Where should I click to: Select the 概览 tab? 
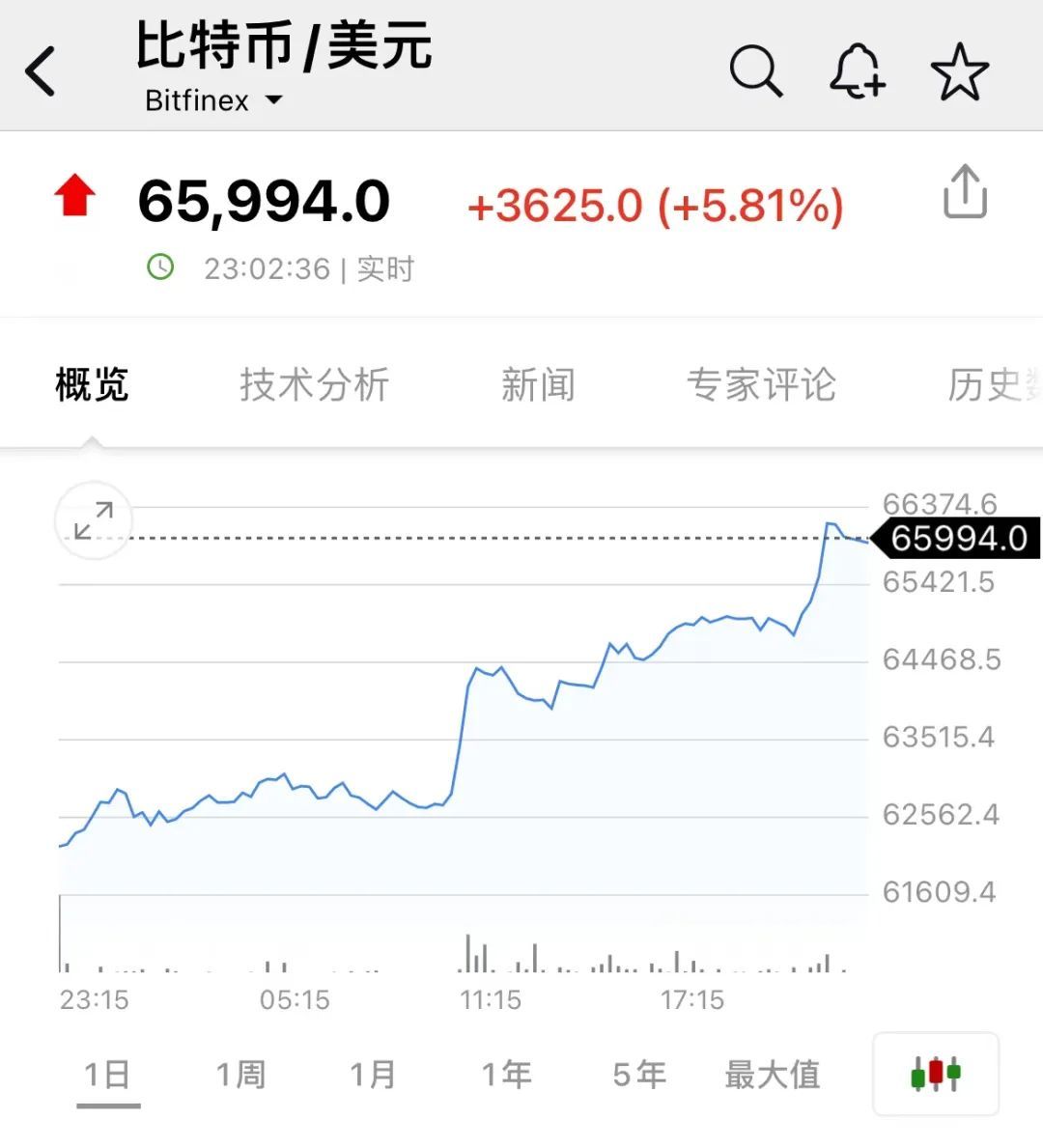[x=92, y=385]
